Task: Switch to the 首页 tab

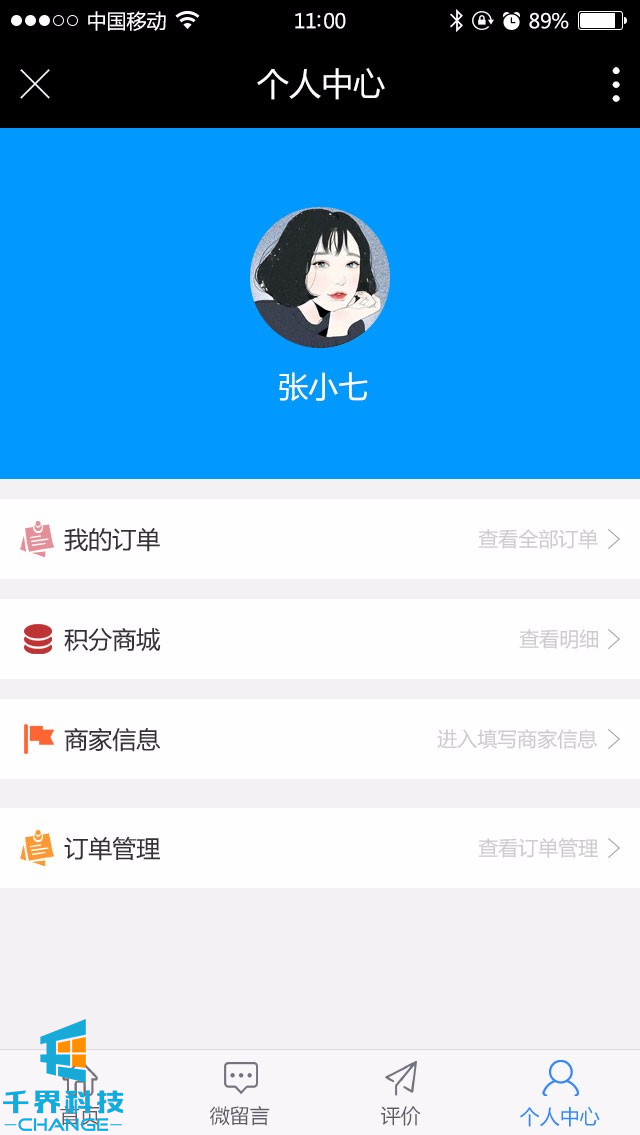Action: 80,1092
